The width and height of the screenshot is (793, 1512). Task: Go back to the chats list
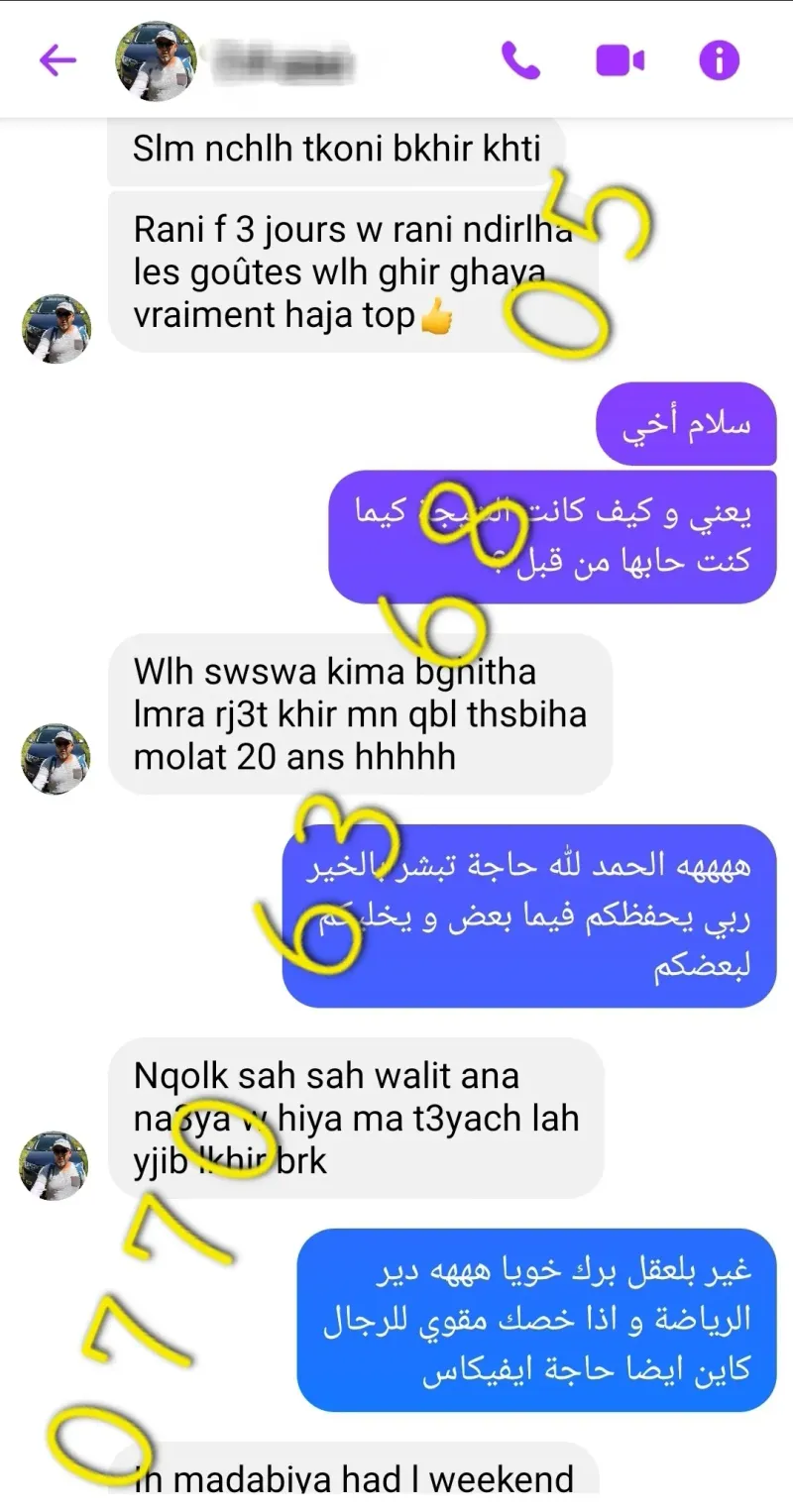[x=57, y=61]
